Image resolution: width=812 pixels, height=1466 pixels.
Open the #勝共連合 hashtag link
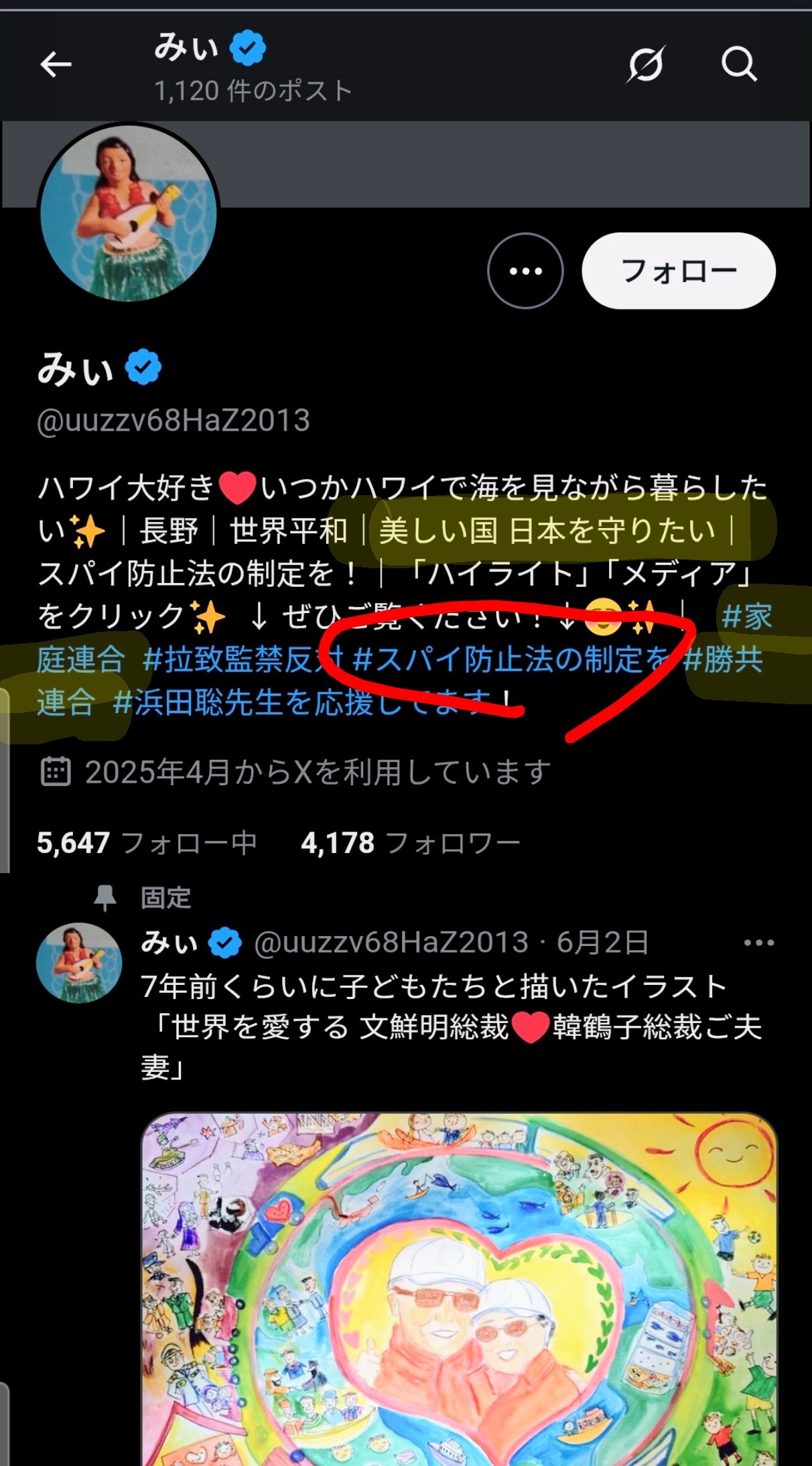(724, 660)
